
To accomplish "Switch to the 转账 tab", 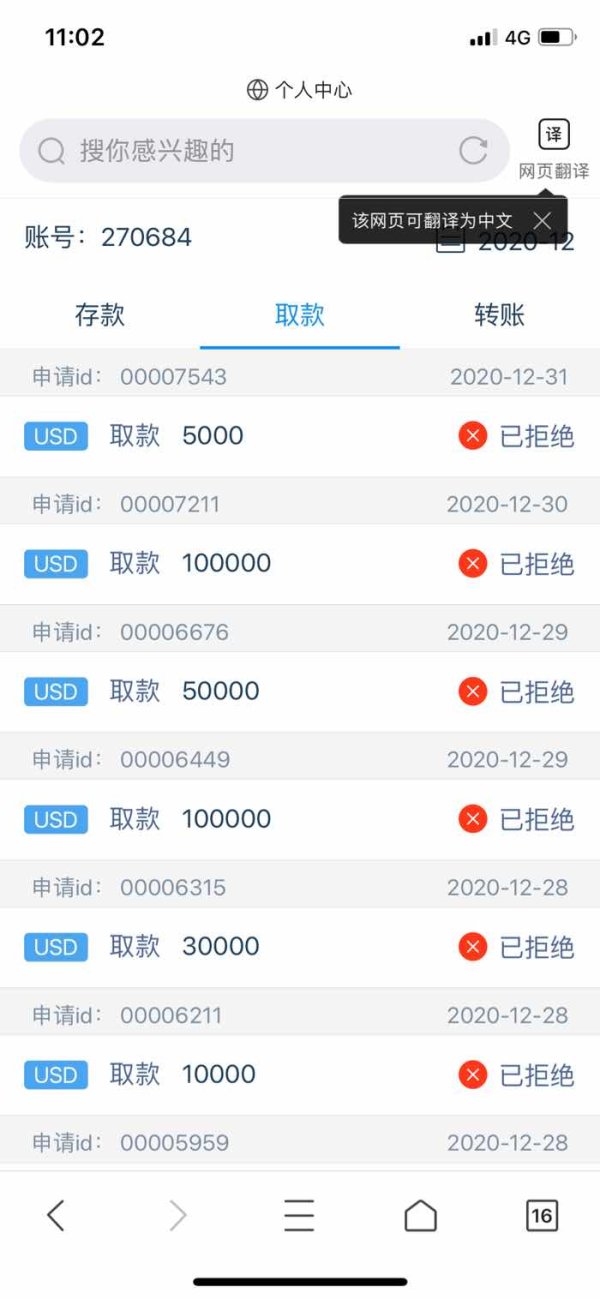I will (x=500, y=315).
